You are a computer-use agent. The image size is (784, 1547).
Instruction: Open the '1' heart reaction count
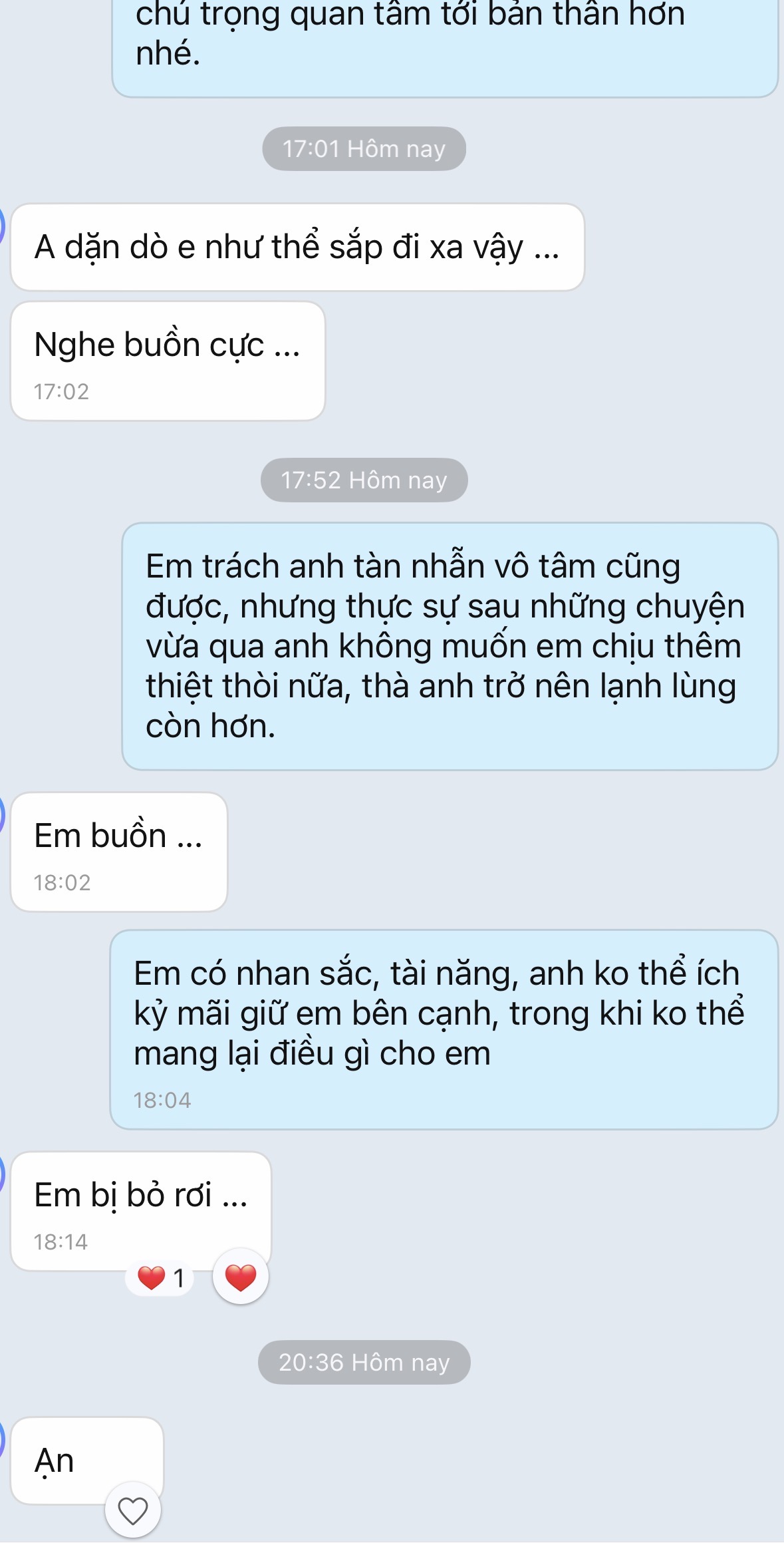tap(161, 1278)
